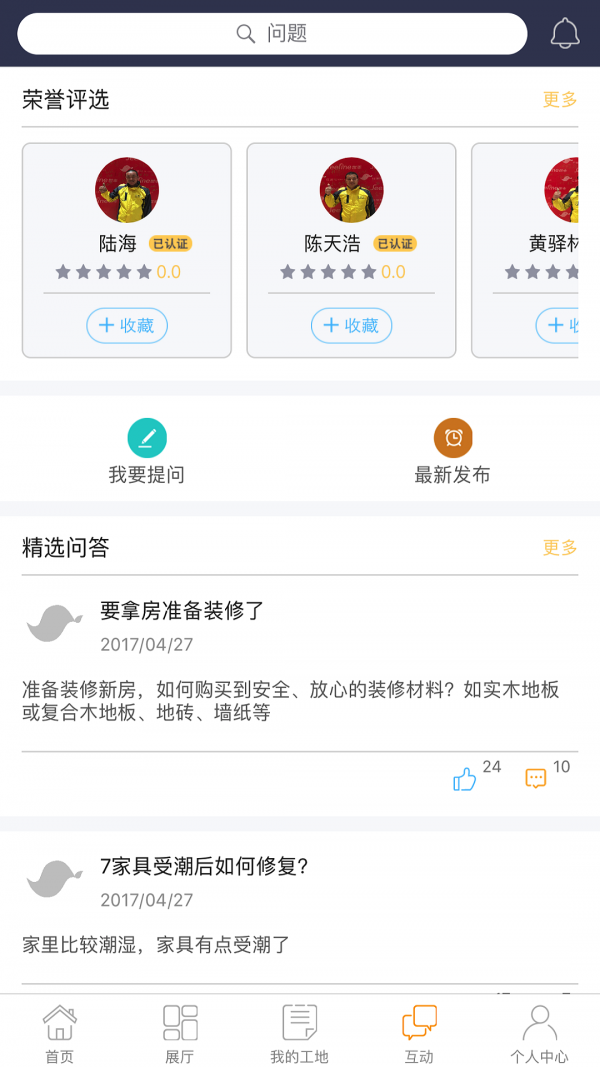The image size is (600, 1067).
Task: Like the 要拿房准备装修了 question
Action: click(465, 779)
